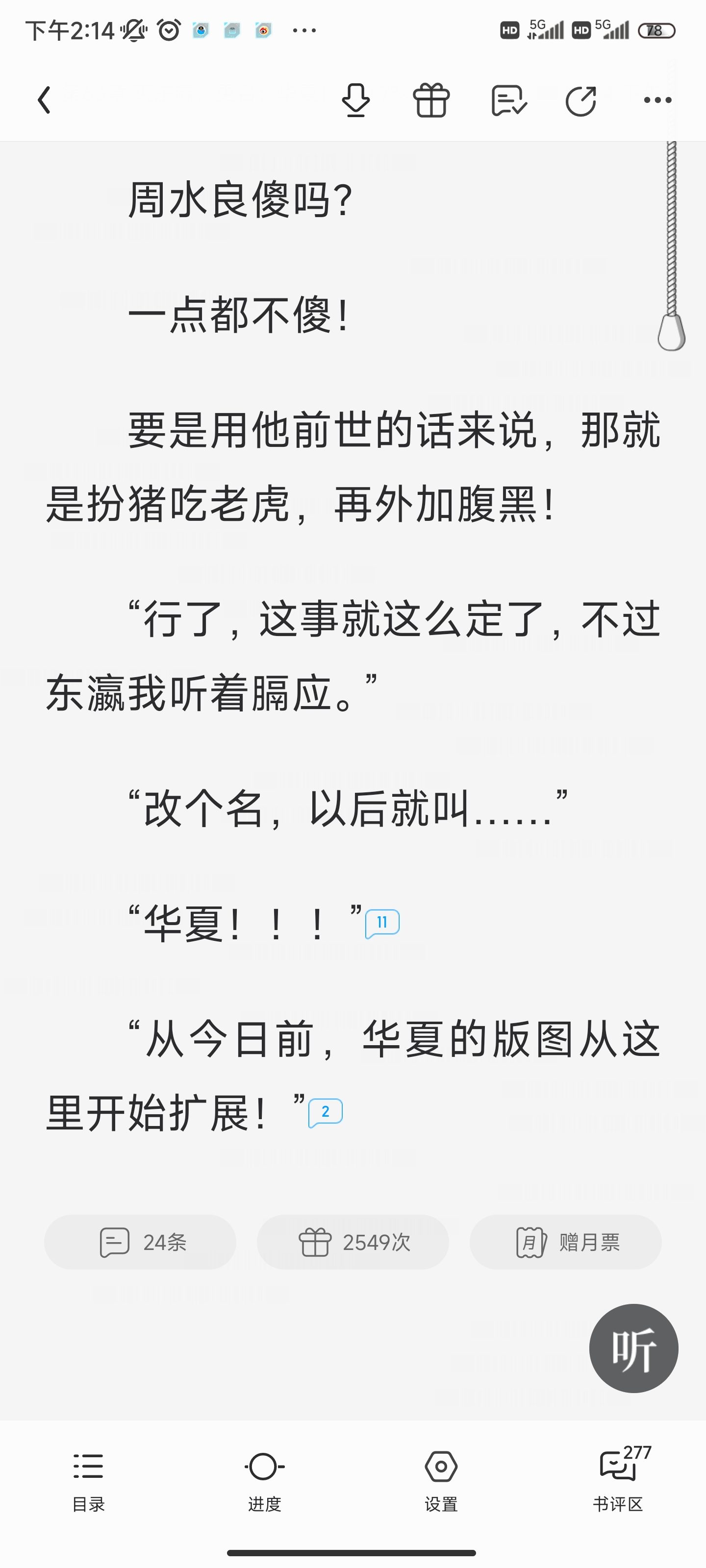Image resolution: width=706 pixels, height=1568 pixels.
Task: Start listening with the 听 button
Action: tap(633, 1348)
